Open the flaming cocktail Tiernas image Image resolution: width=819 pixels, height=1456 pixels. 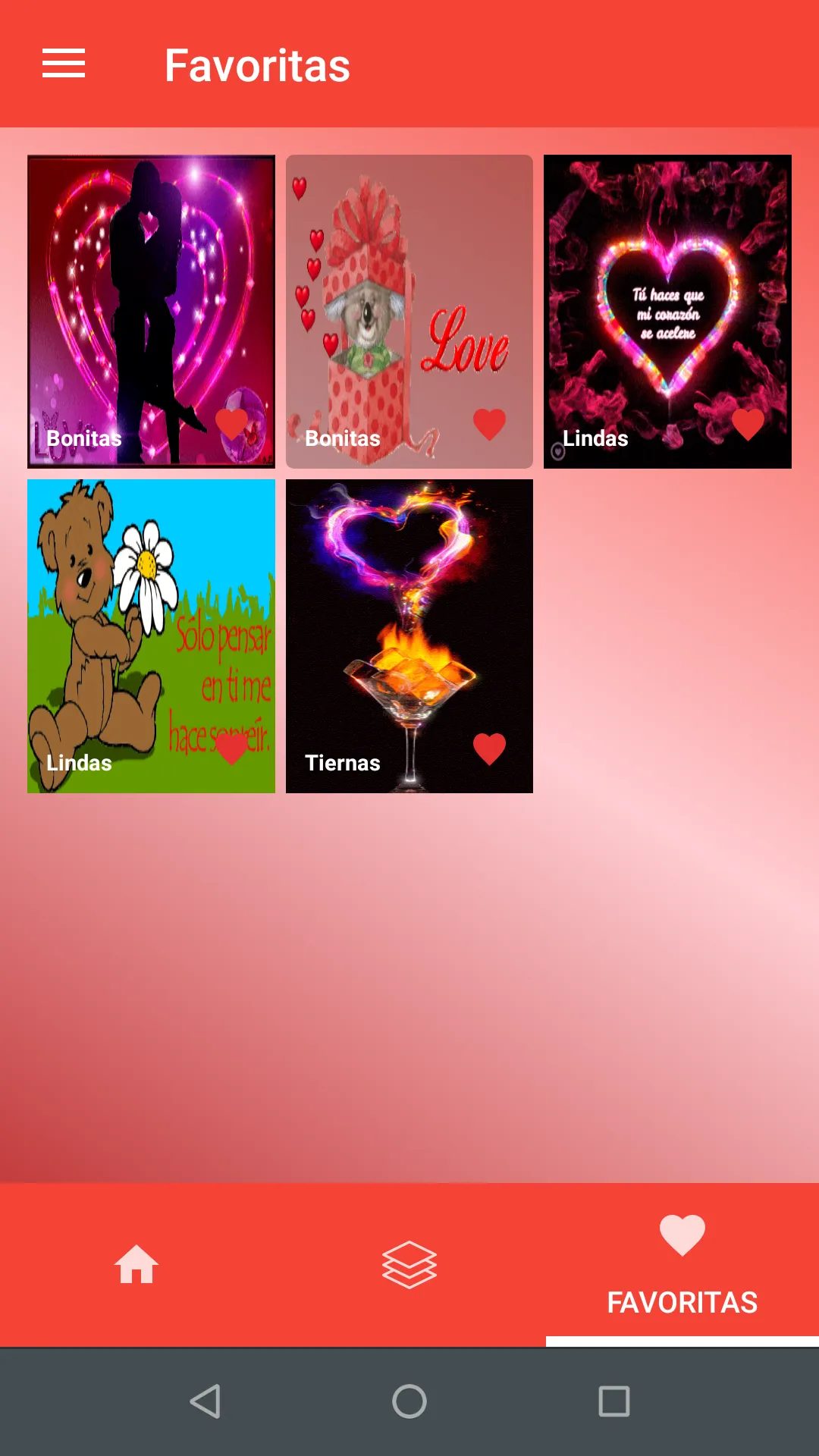(x=409, y=636)
